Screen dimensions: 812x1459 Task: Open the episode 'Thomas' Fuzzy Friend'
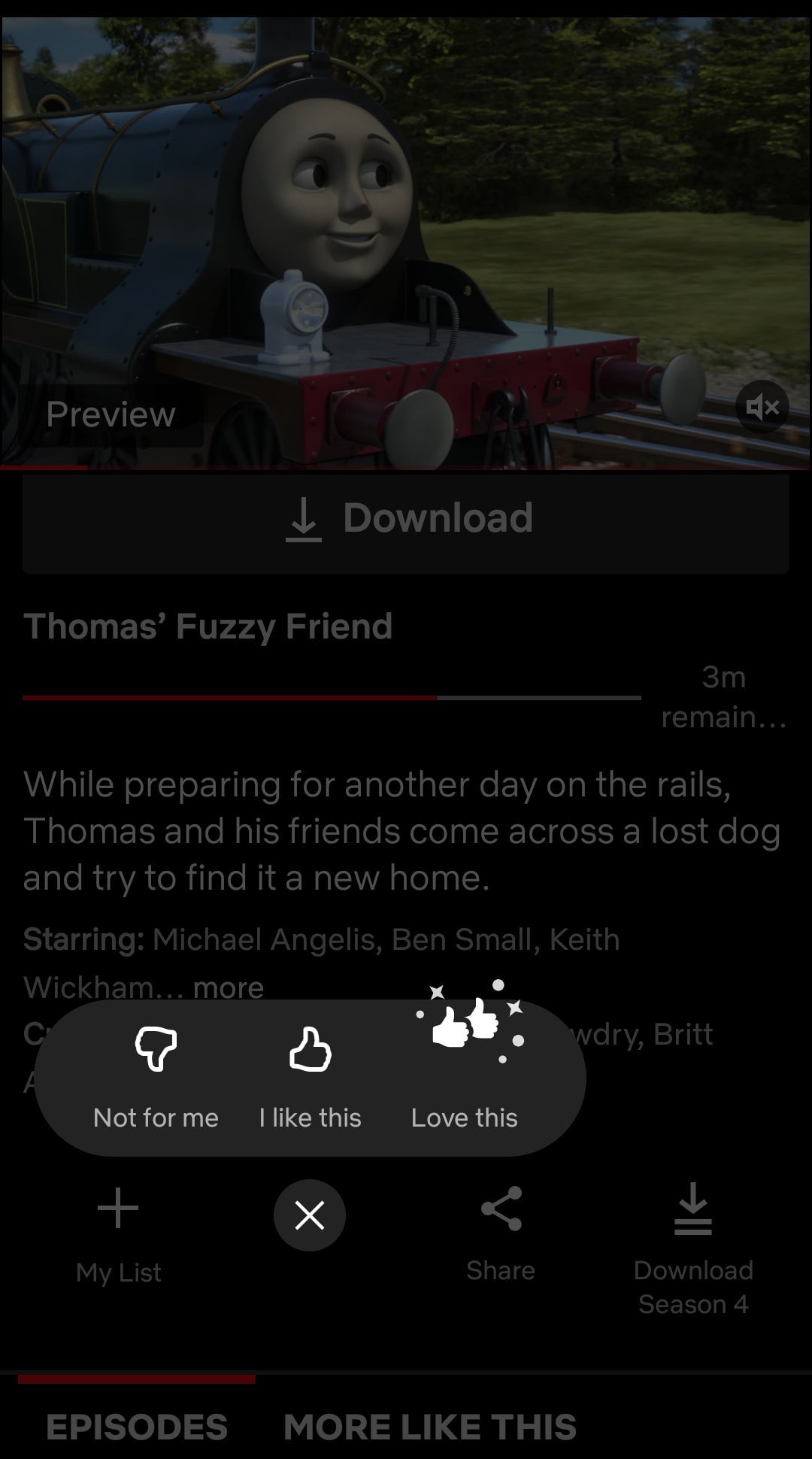click(x=211, y=626)
